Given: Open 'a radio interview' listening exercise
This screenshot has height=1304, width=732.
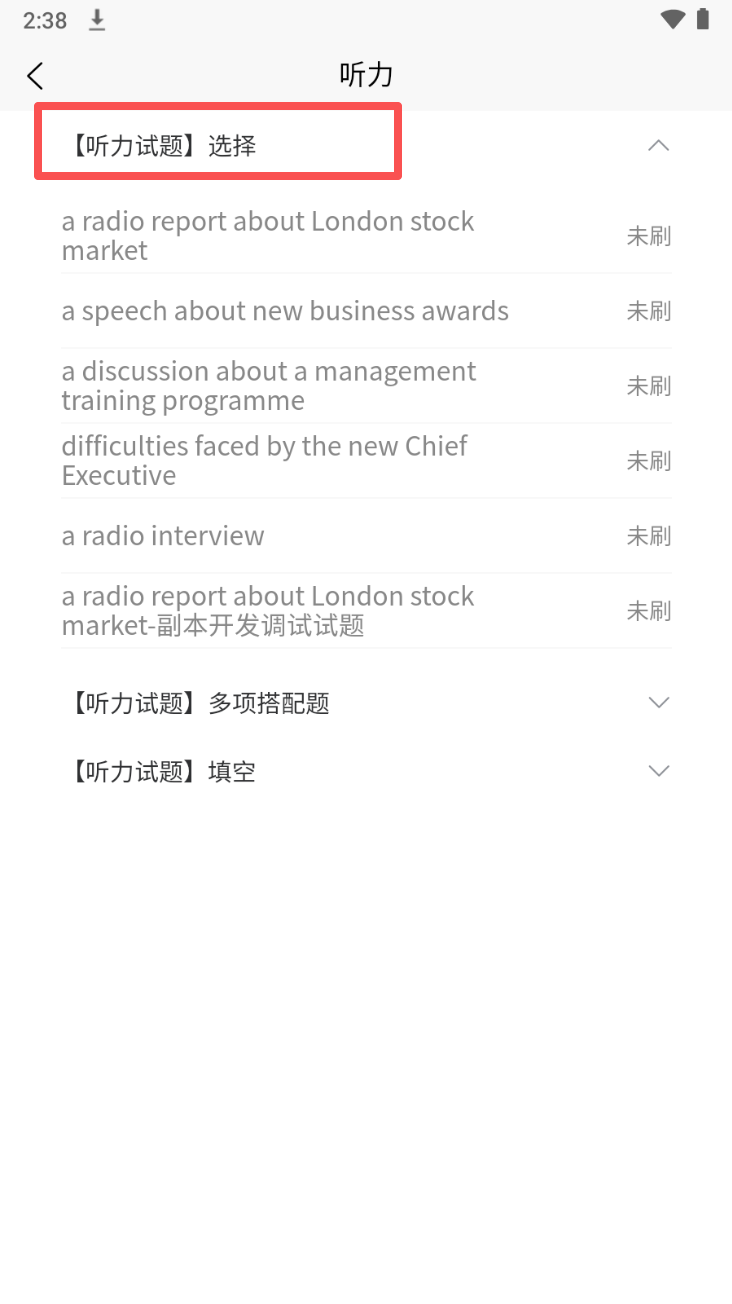Looking at the screenshot, I should pyautogui.click(x=366, y=536).
